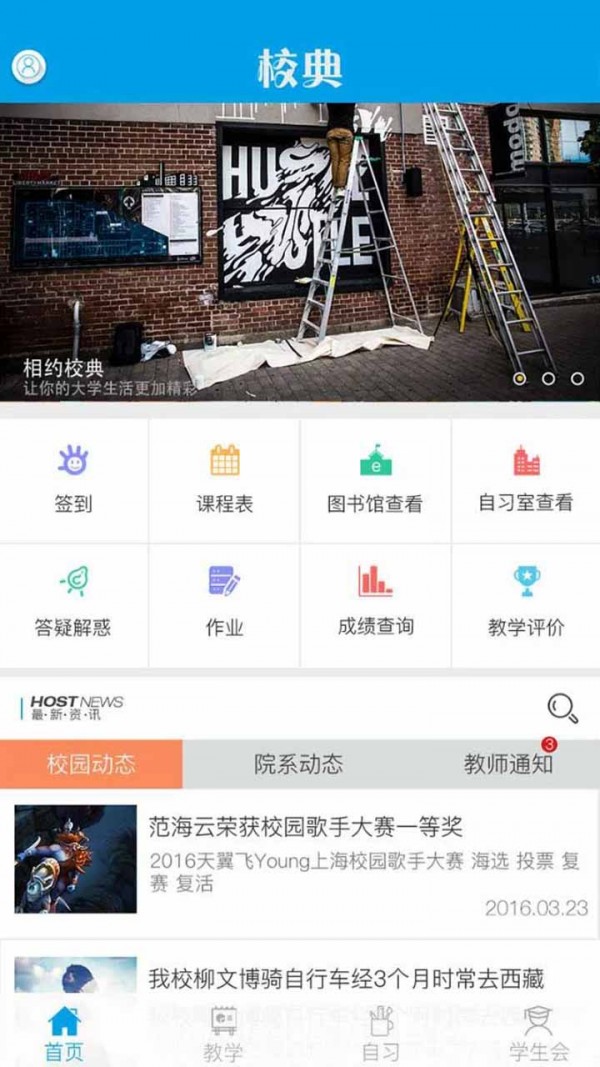Tap 图书馆查看 library lookup
Image resolution: width=600 pixels, height=1067 pixels.
(x=375, y=480)
